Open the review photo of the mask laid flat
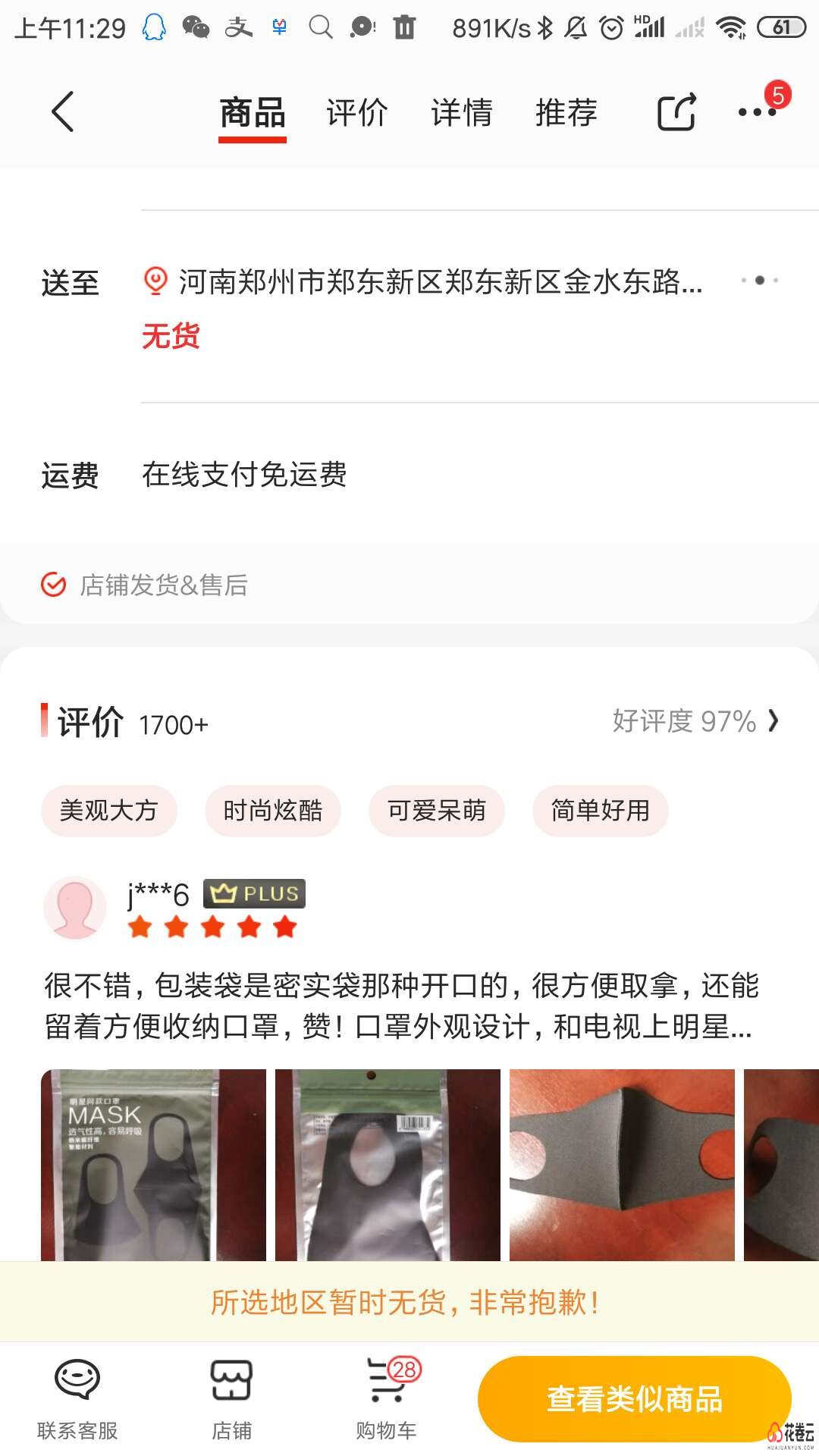This screenshot has width=819, height=1456. [x=622, y=1164]
